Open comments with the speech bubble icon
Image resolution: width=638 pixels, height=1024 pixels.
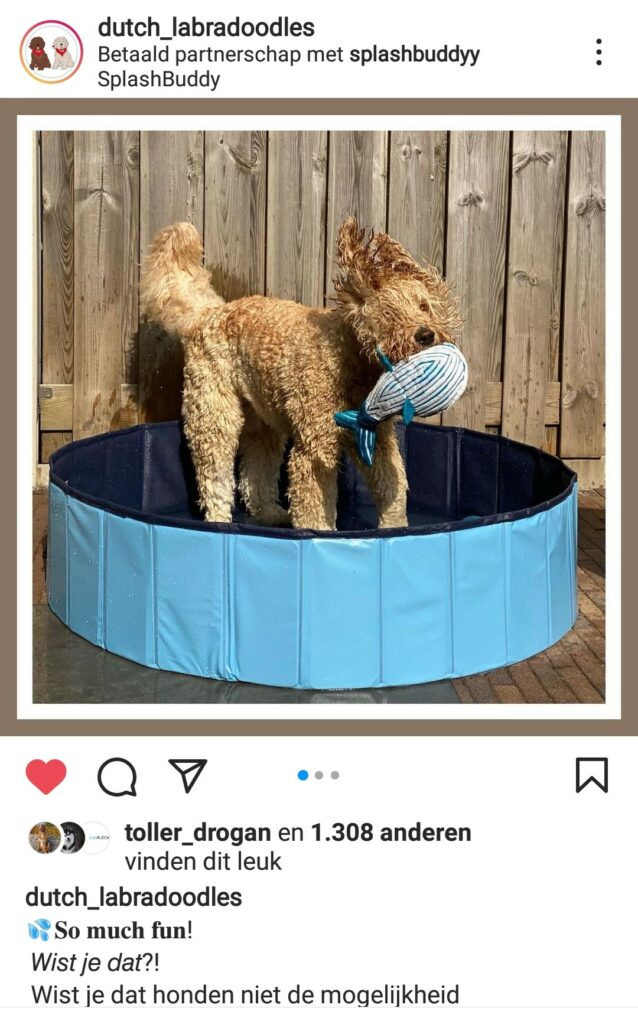(x=117, y=776)
